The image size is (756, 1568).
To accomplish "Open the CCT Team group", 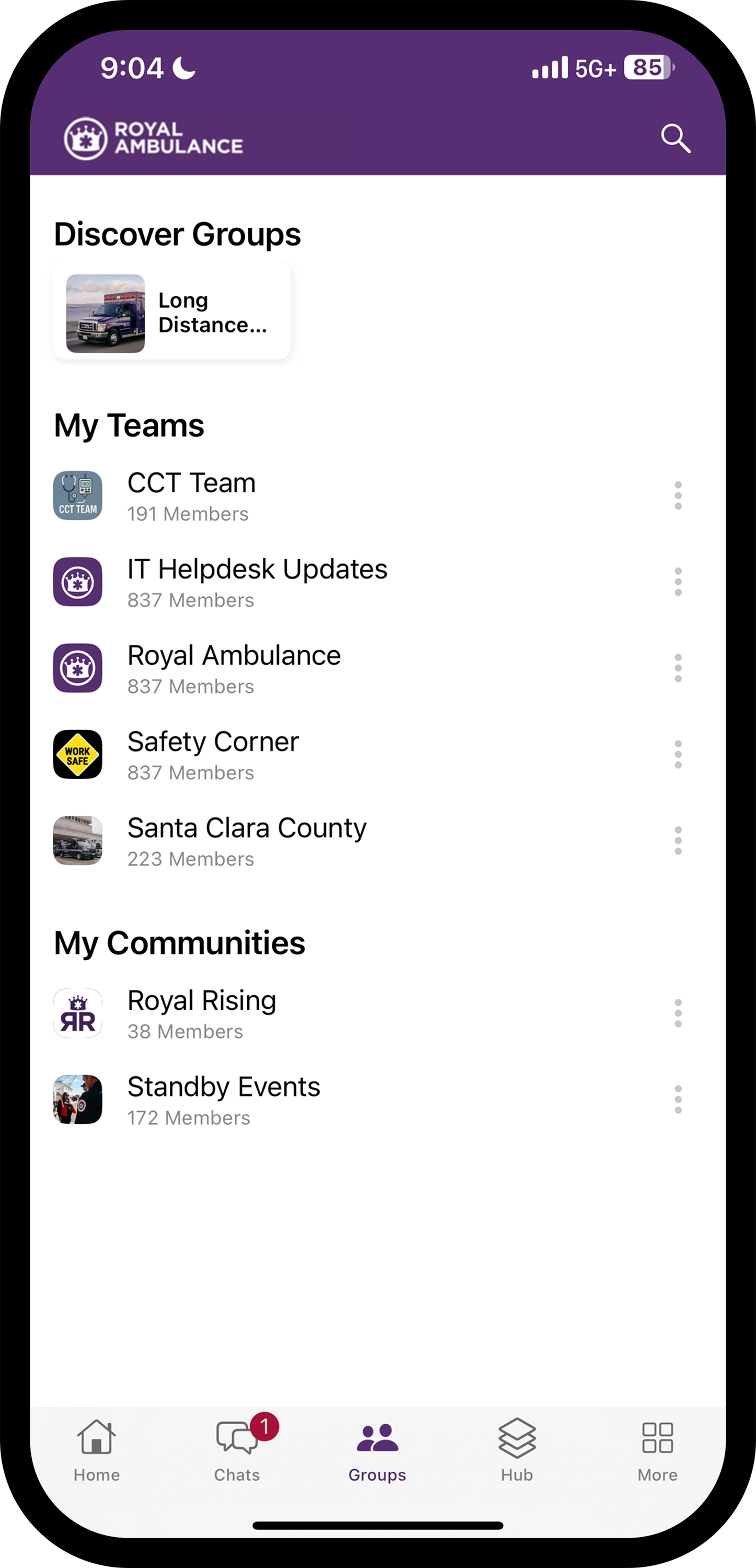I will point(192,496).
